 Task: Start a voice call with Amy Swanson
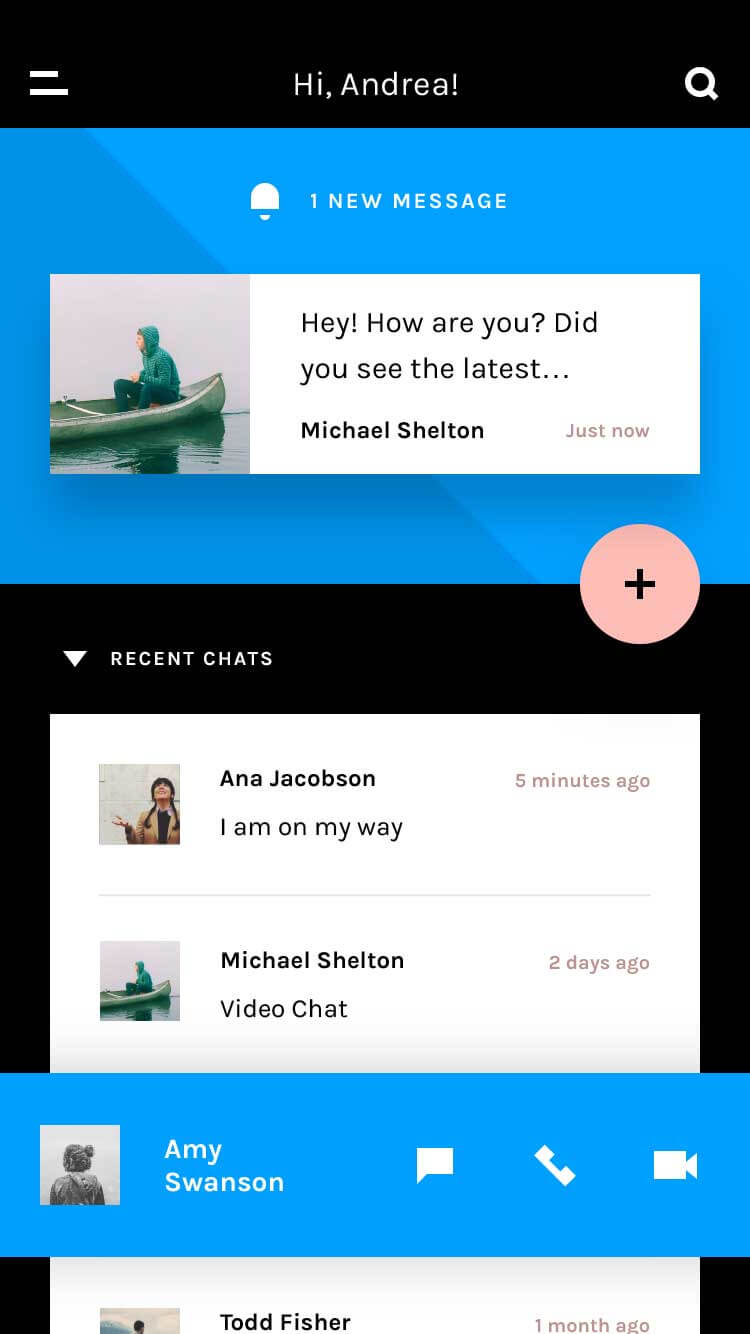point(555,1165)
